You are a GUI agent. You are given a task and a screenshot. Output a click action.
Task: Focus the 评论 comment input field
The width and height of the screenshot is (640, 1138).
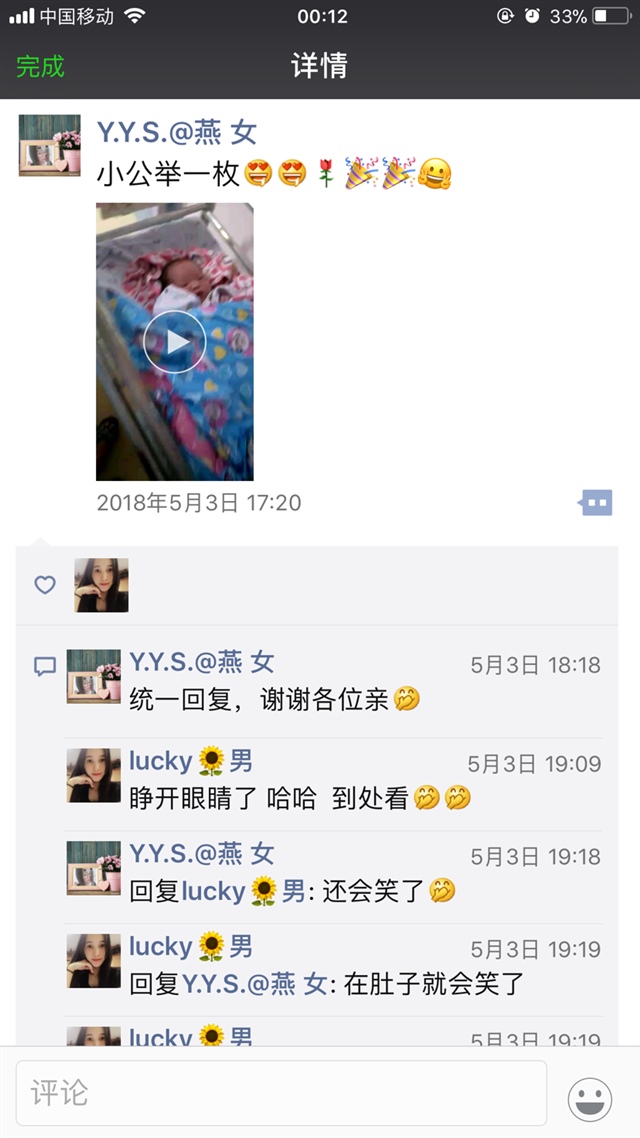click(281, 1093)
